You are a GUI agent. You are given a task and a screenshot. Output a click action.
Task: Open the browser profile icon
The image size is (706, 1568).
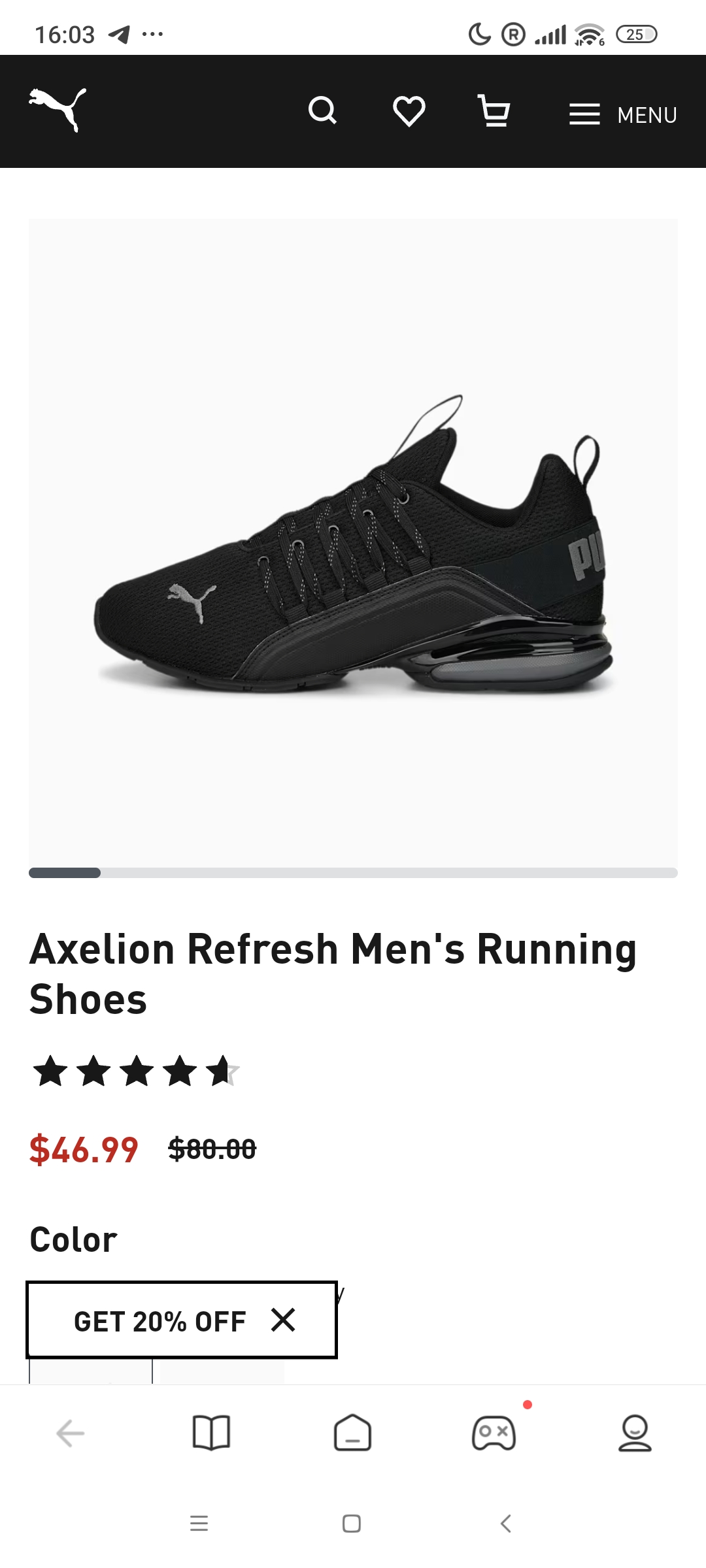(x=635, y=1433)
